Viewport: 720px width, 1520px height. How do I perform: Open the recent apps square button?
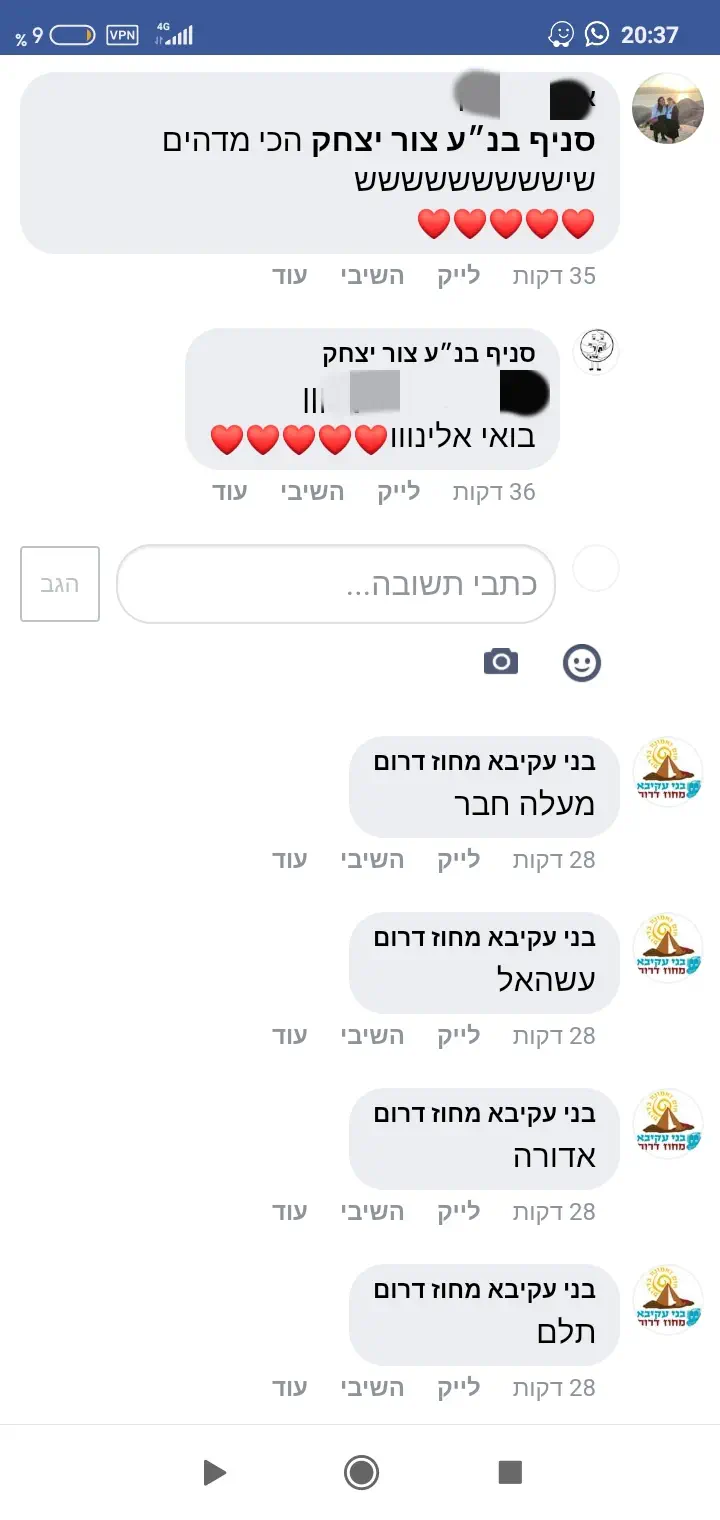(510, 1472)
